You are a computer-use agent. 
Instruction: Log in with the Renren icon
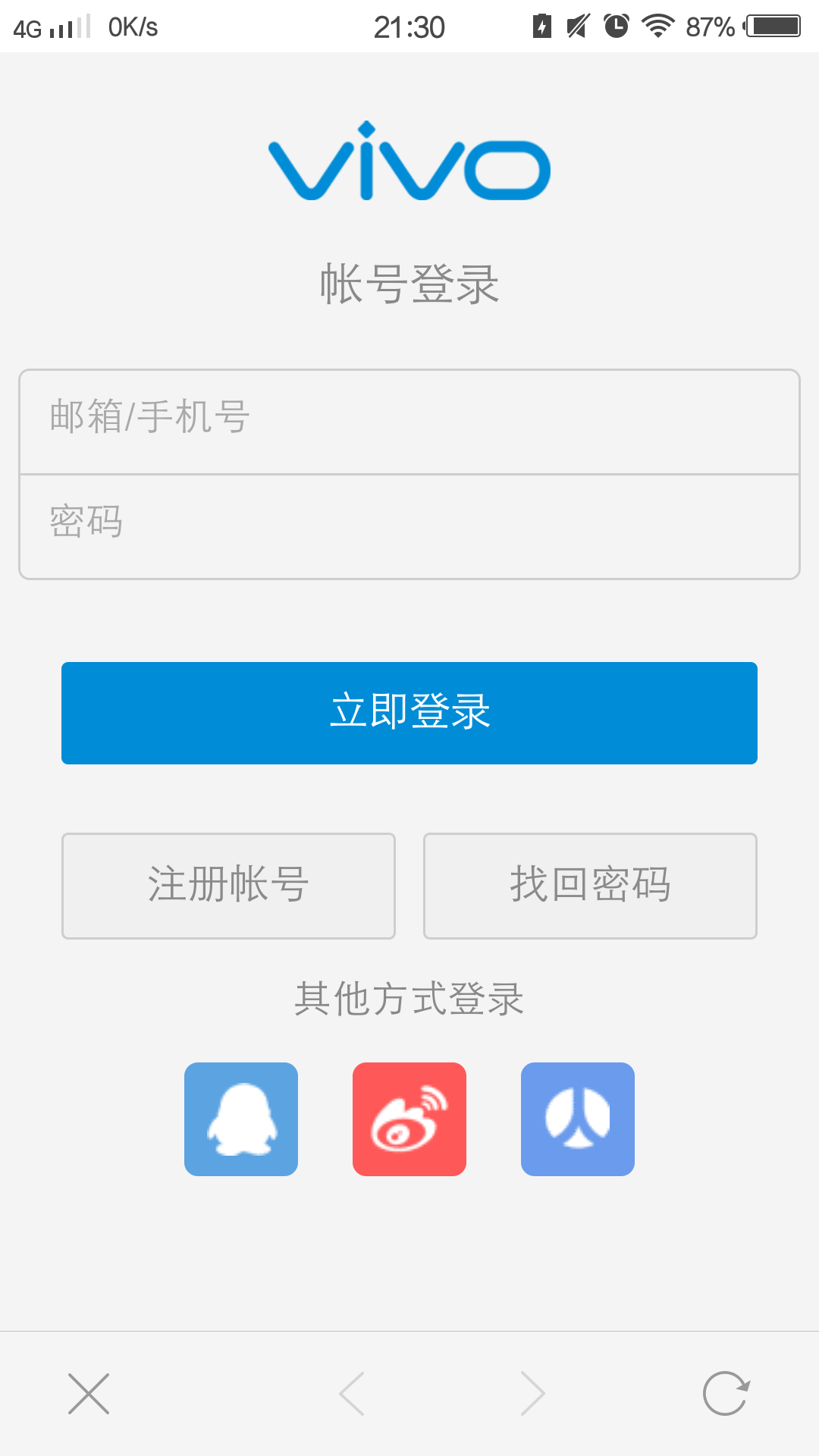tap(578, 1119)
